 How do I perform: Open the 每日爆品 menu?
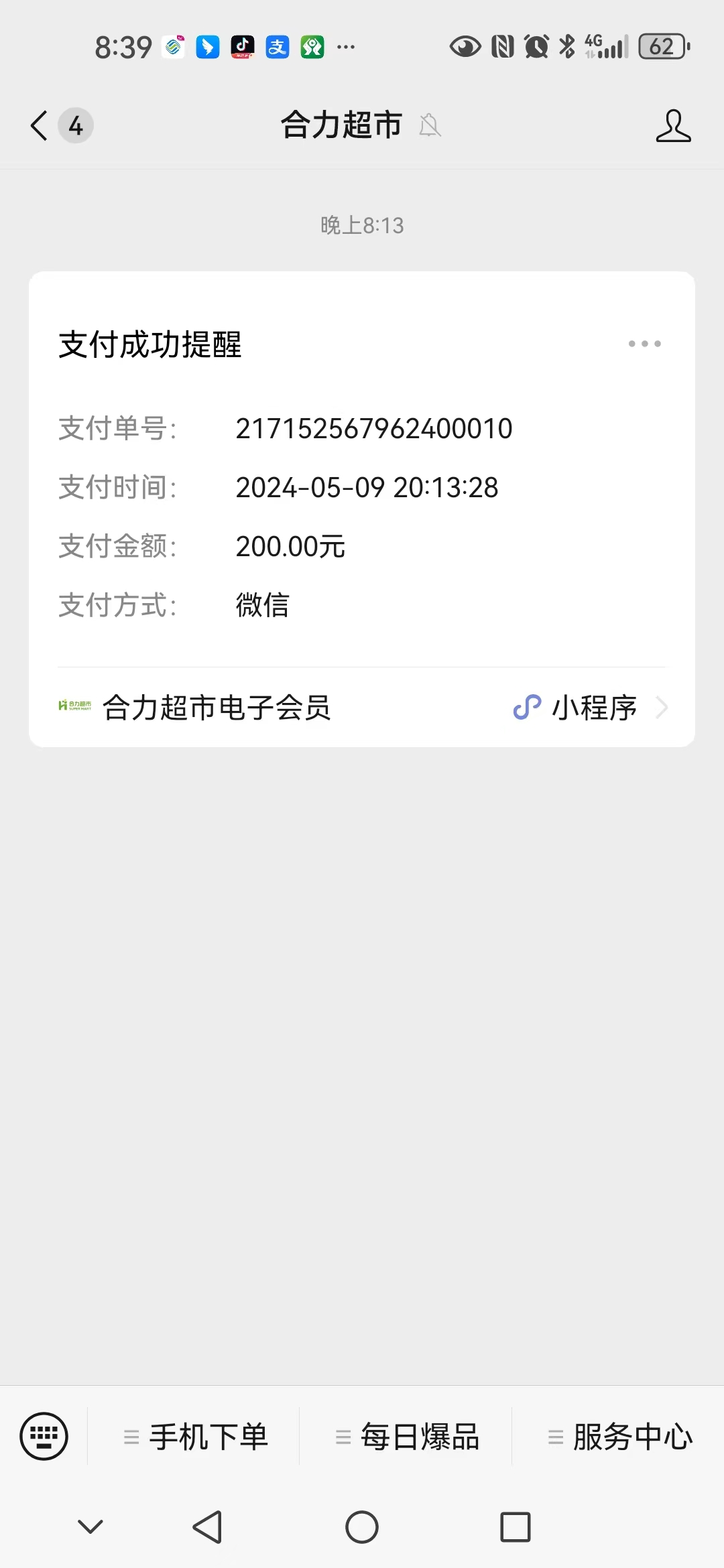pyautogui.click(x=408, y=1437)
